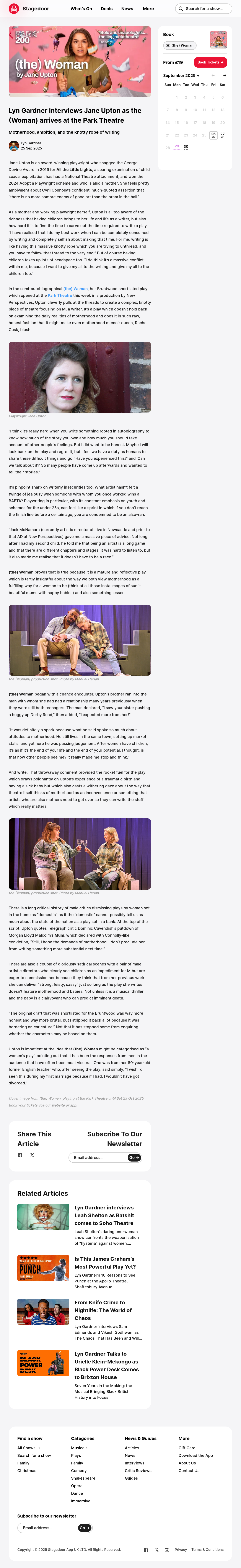Open the Gift Card link
The width and height of the screenshot is (241, 1568).
click(x=187, y=1448)
